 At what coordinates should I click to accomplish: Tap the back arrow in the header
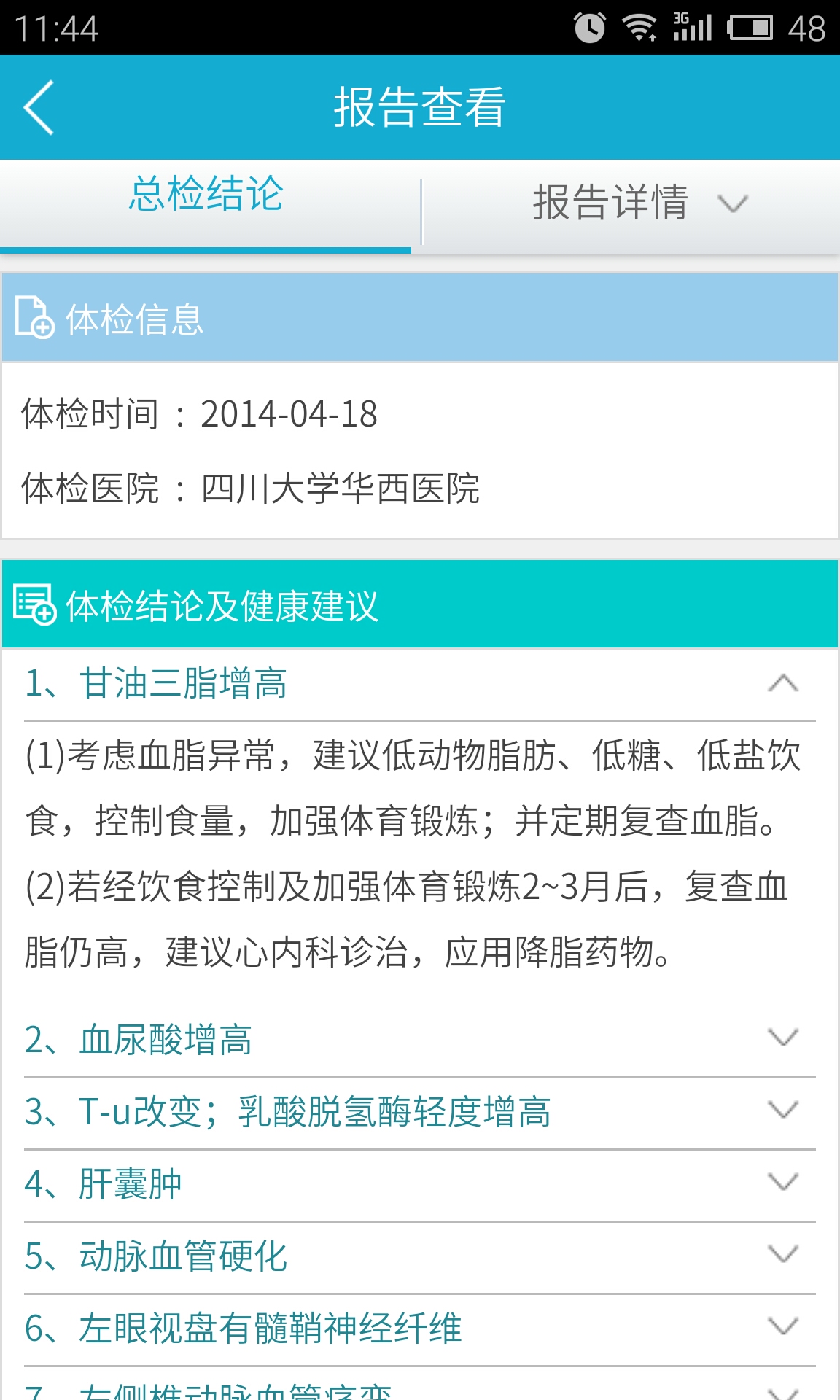tap(38, 108)
